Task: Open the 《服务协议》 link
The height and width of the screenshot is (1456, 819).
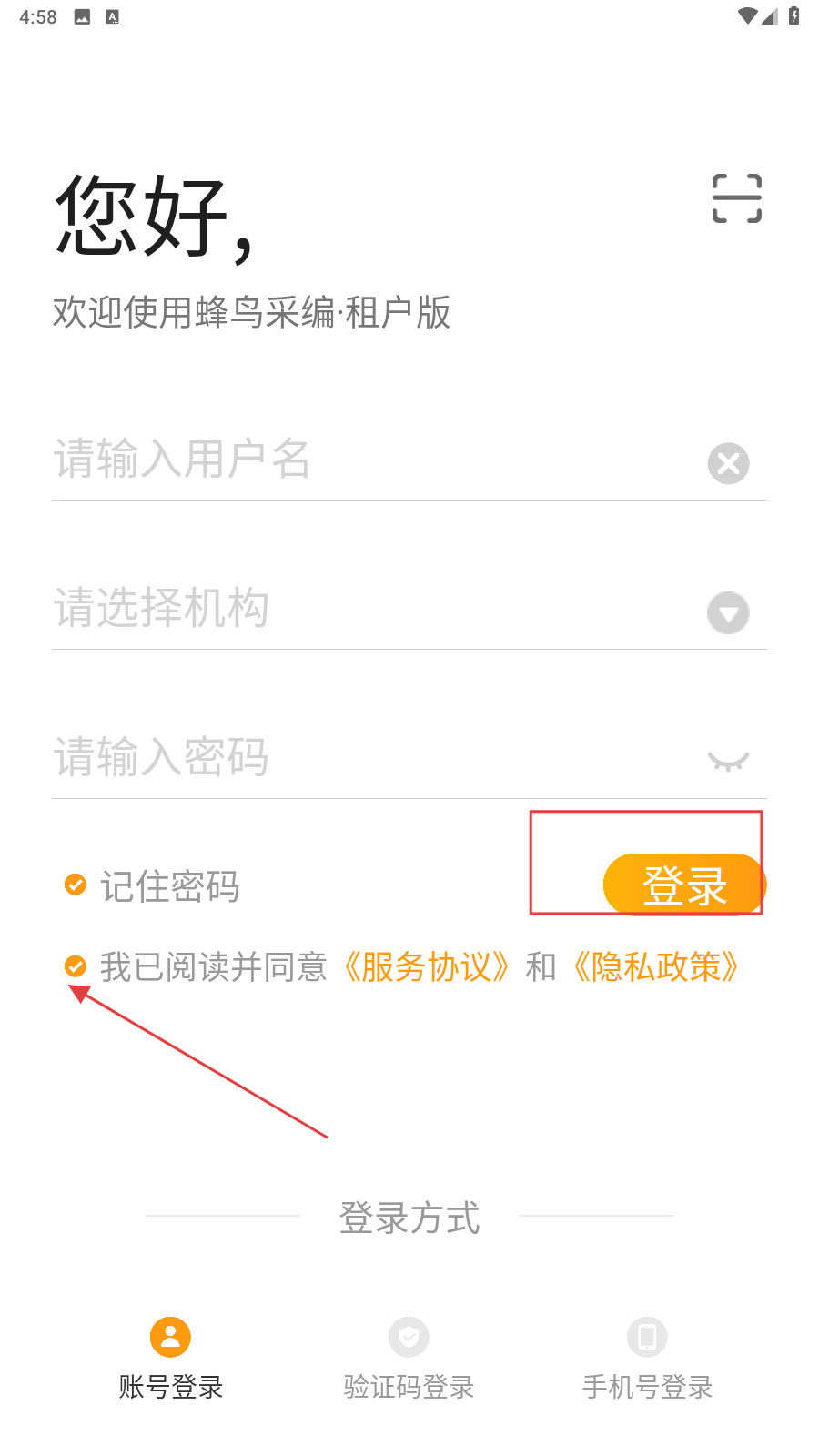Action: coord(426,966)
